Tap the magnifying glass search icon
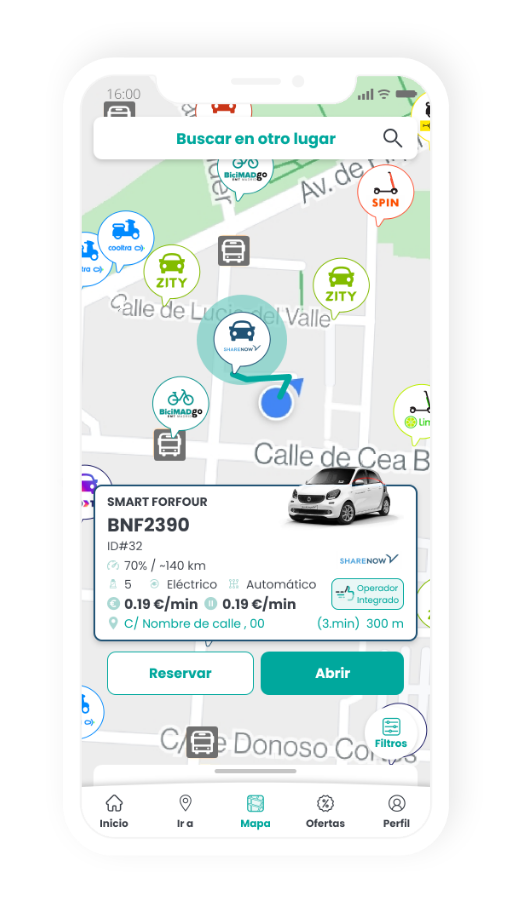The width and height of the screenshot is (511, 913). [x=393, y=139]
